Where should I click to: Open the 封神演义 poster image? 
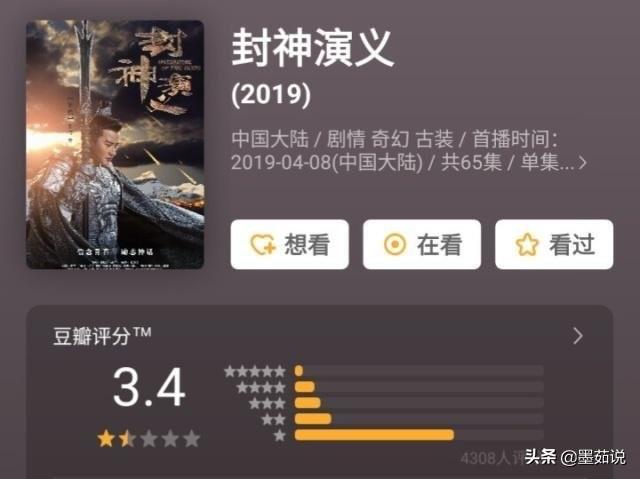114,144
